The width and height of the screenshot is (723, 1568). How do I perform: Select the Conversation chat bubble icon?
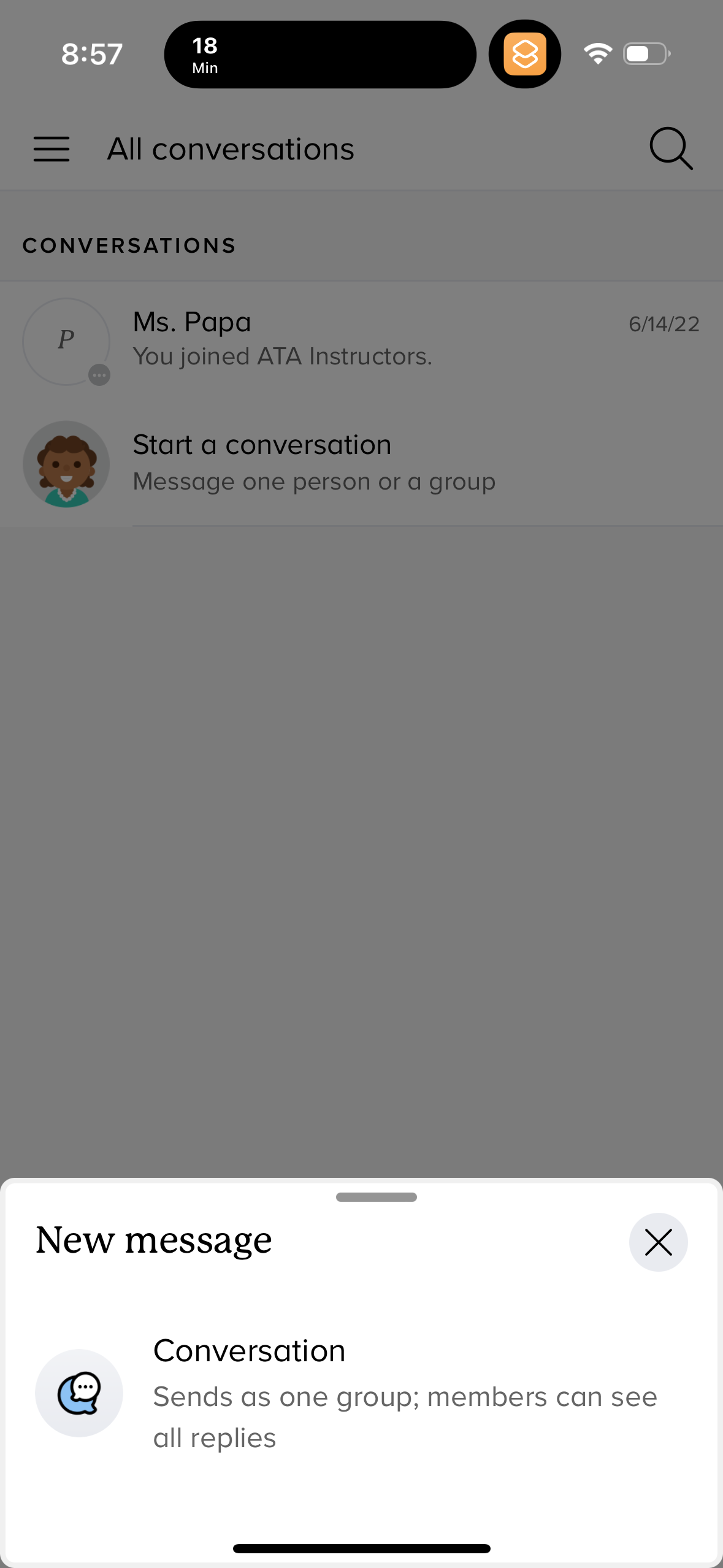(79, 1393)
